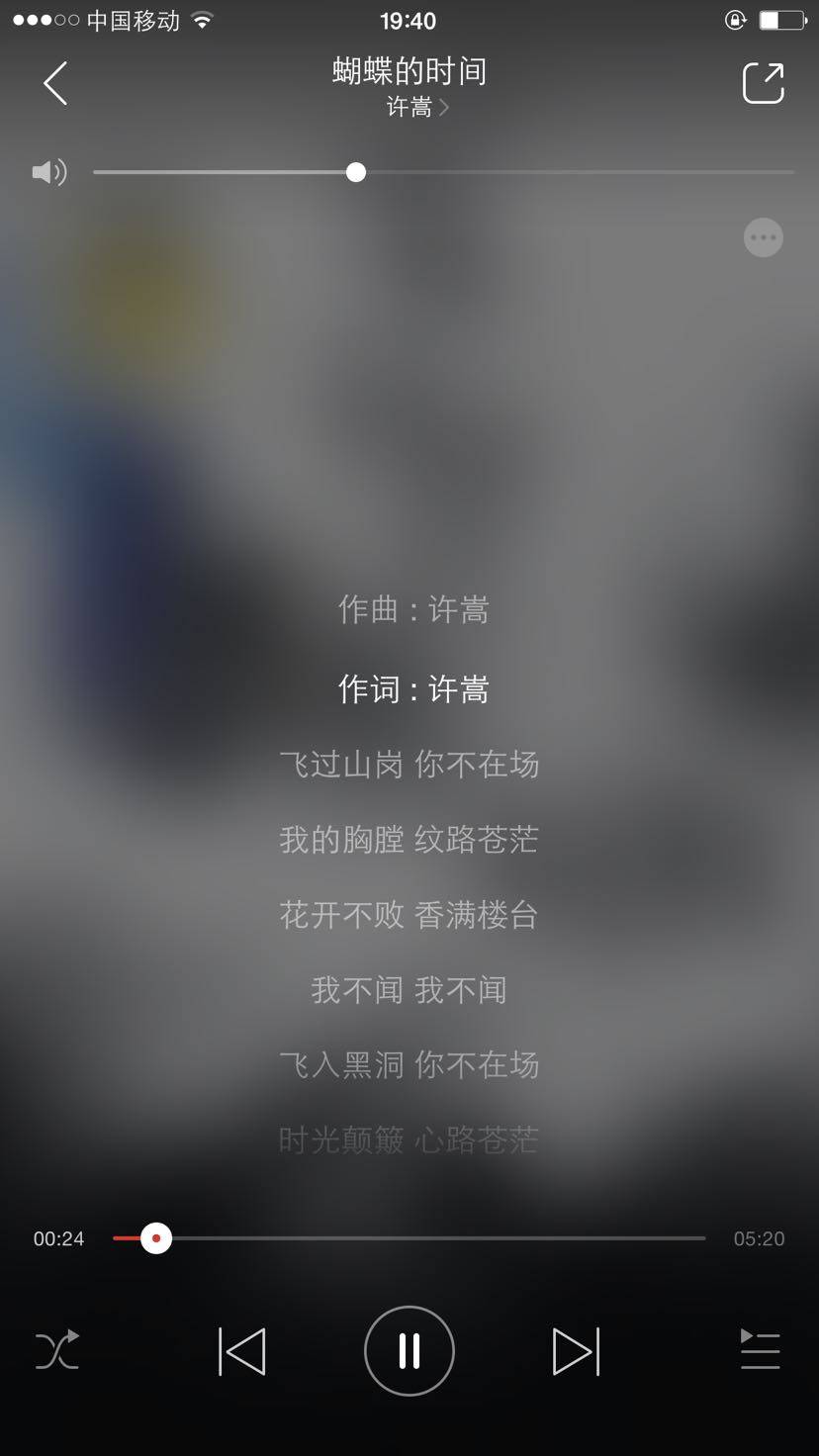819x1456 pixels.
Task: Go back from the player screen
Action: [55, 83]
